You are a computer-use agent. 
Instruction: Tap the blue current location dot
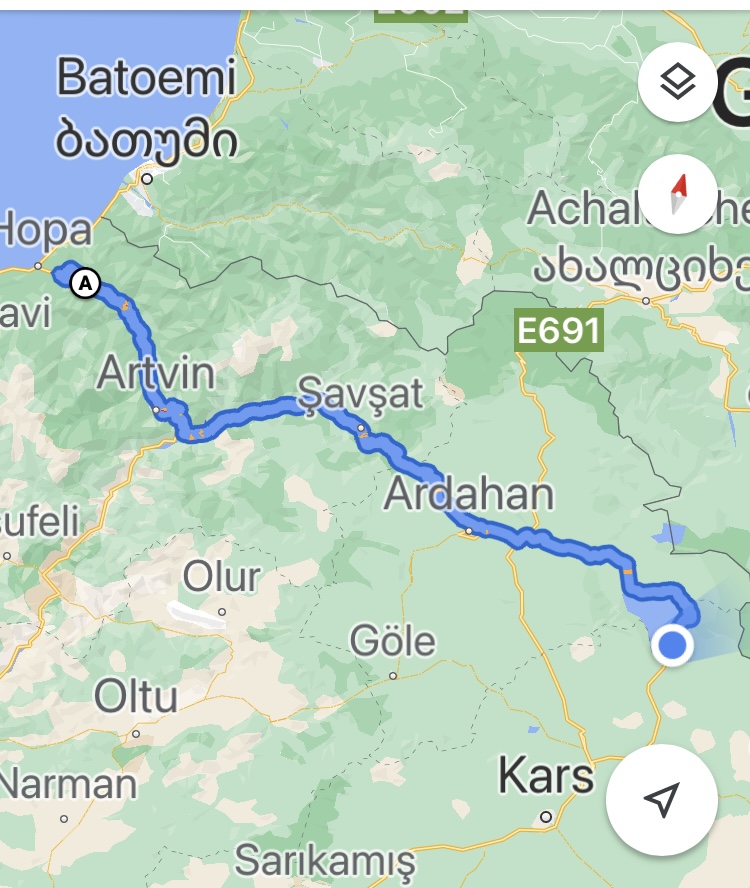[673, 645]
